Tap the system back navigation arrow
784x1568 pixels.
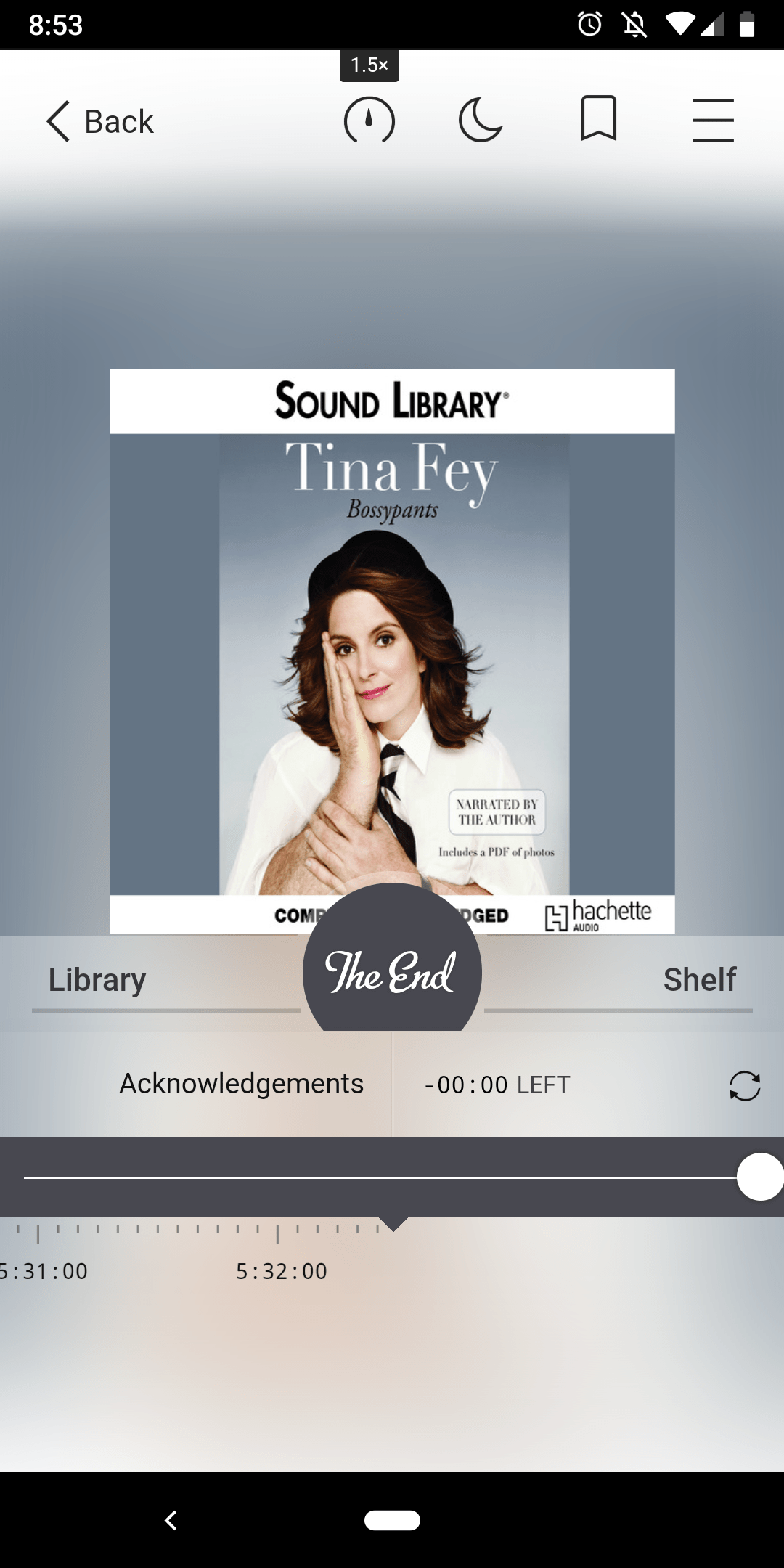(x=171, y=1520)
